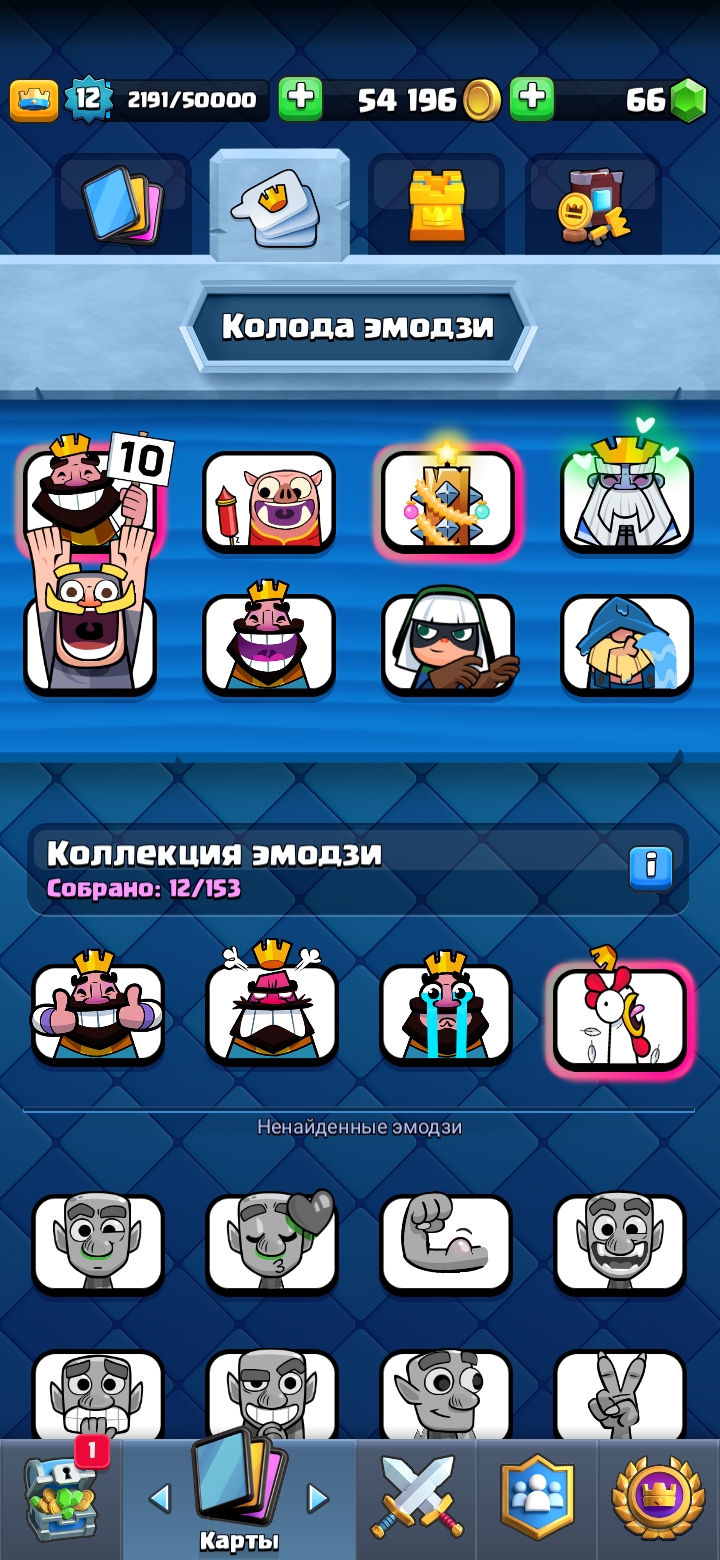Image resolution: width=720 pixels, height=1560 pixels.
Task: Choose the chicken emote in collection
Action: pos(621,1016)
